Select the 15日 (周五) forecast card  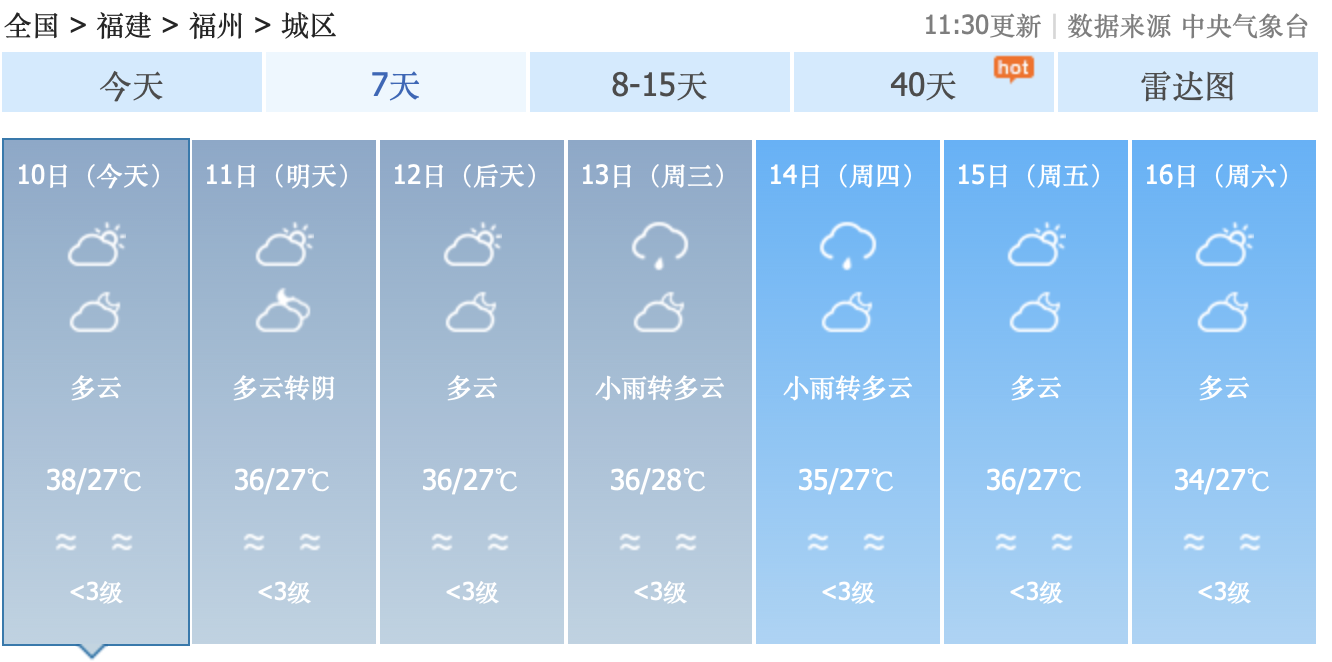pos(1035,390)
